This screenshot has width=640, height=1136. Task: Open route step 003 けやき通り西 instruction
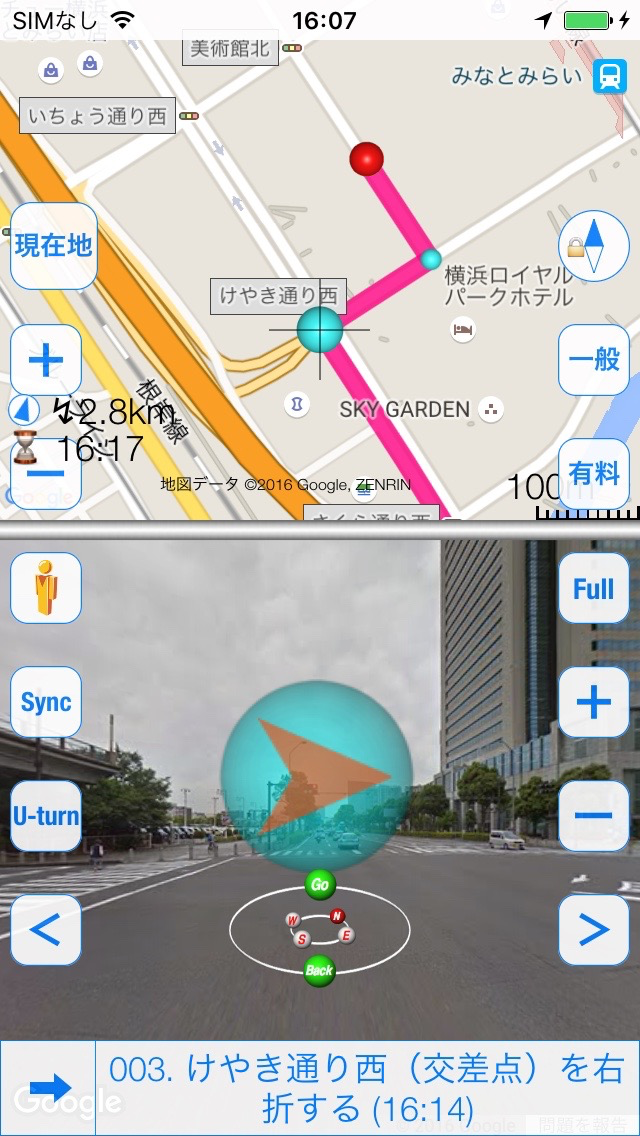[x=366, y=1088]
